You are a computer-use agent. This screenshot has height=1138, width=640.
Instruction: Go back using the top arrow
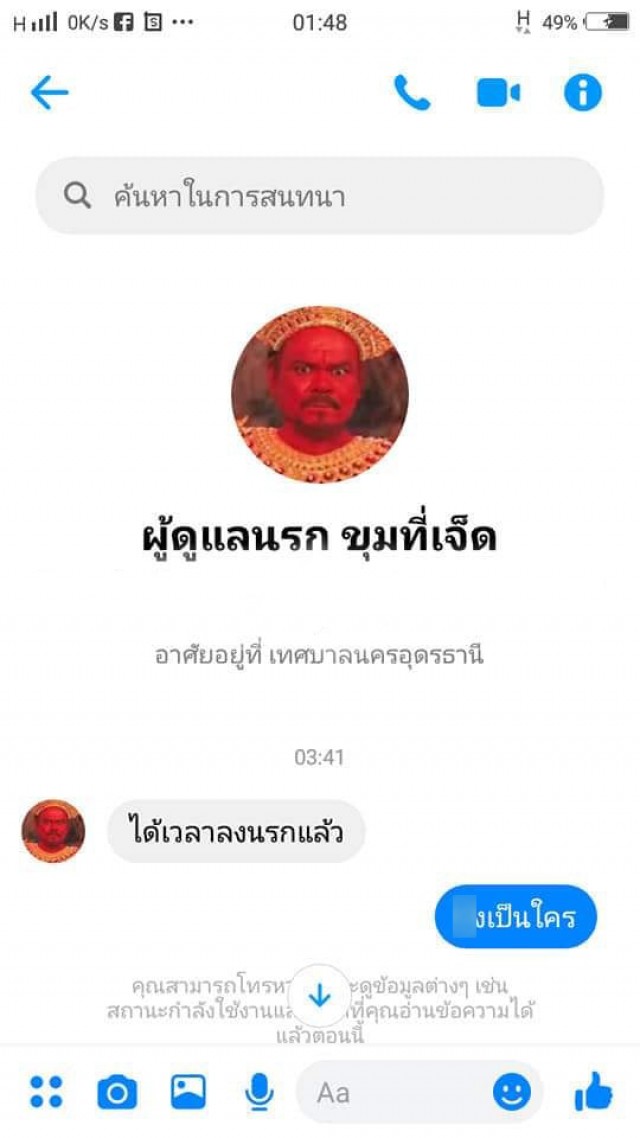tap(49, 93)
